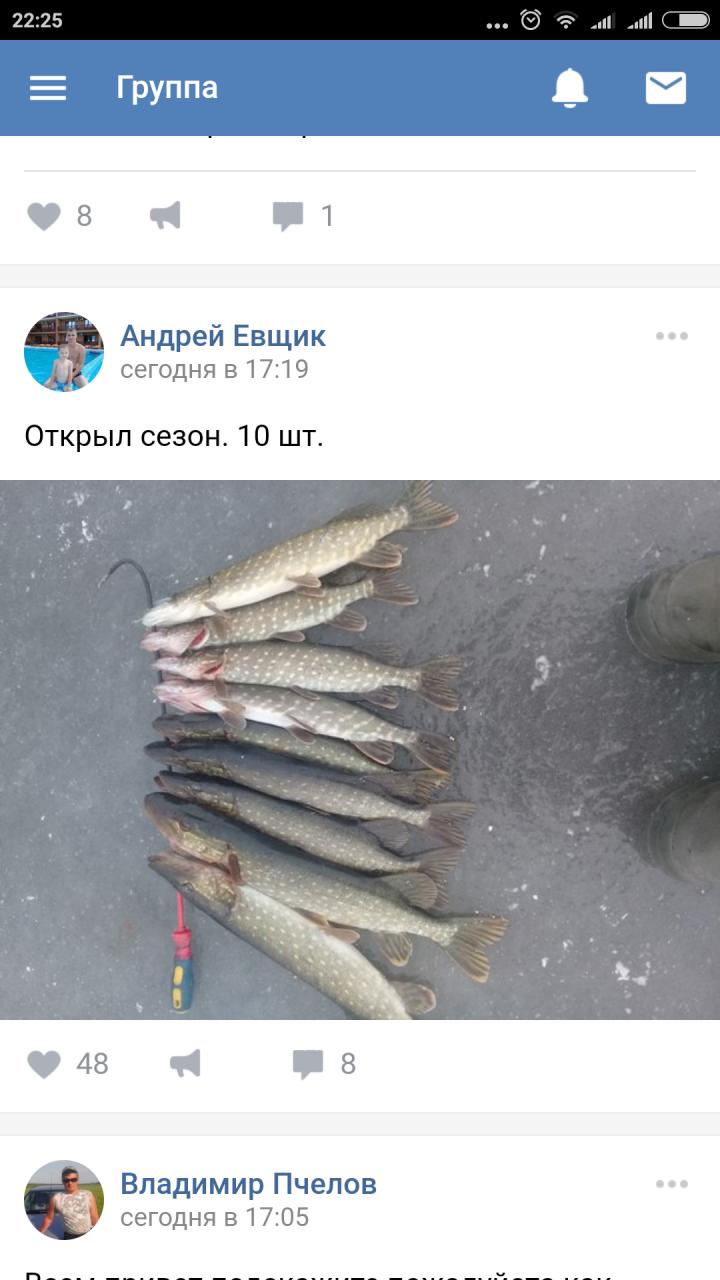This screenshot has width=720, height=1280.
Task: Open Андрей Евщик's profile avatar
Action: (64, 352)
